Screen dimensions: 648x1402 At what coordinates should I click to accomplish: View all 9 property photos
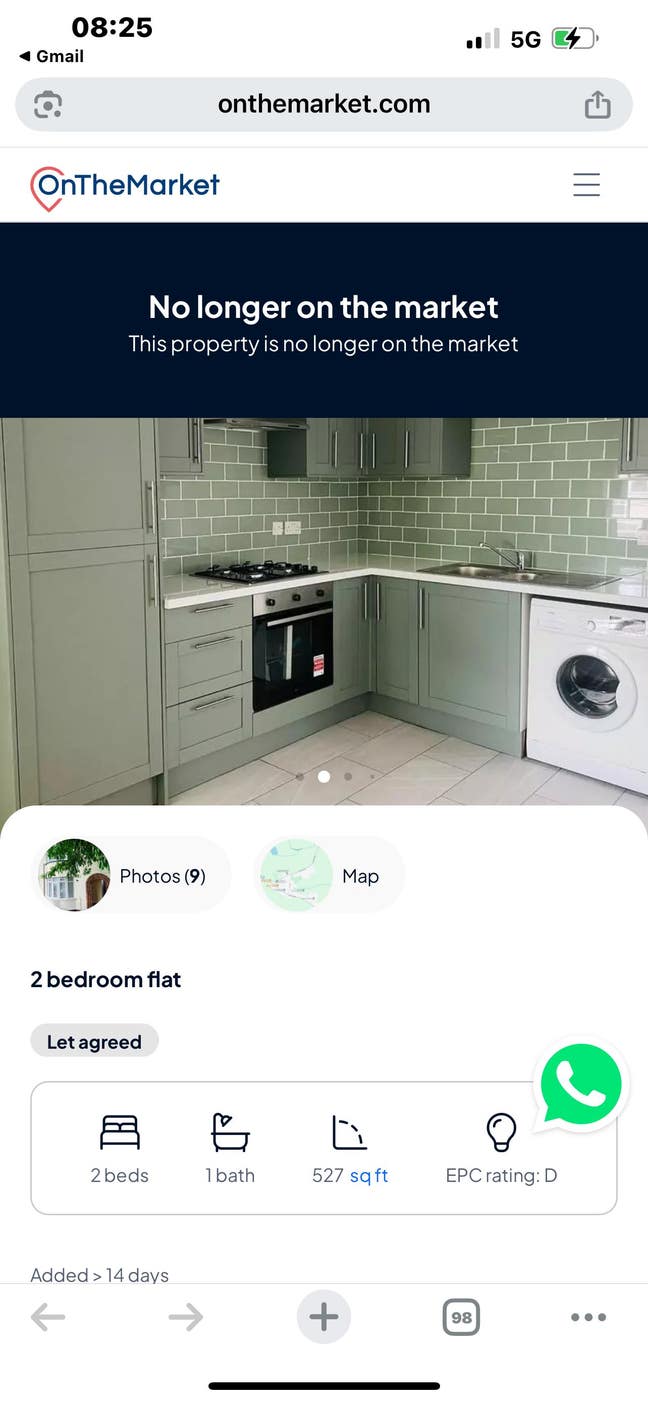(131, 876)
